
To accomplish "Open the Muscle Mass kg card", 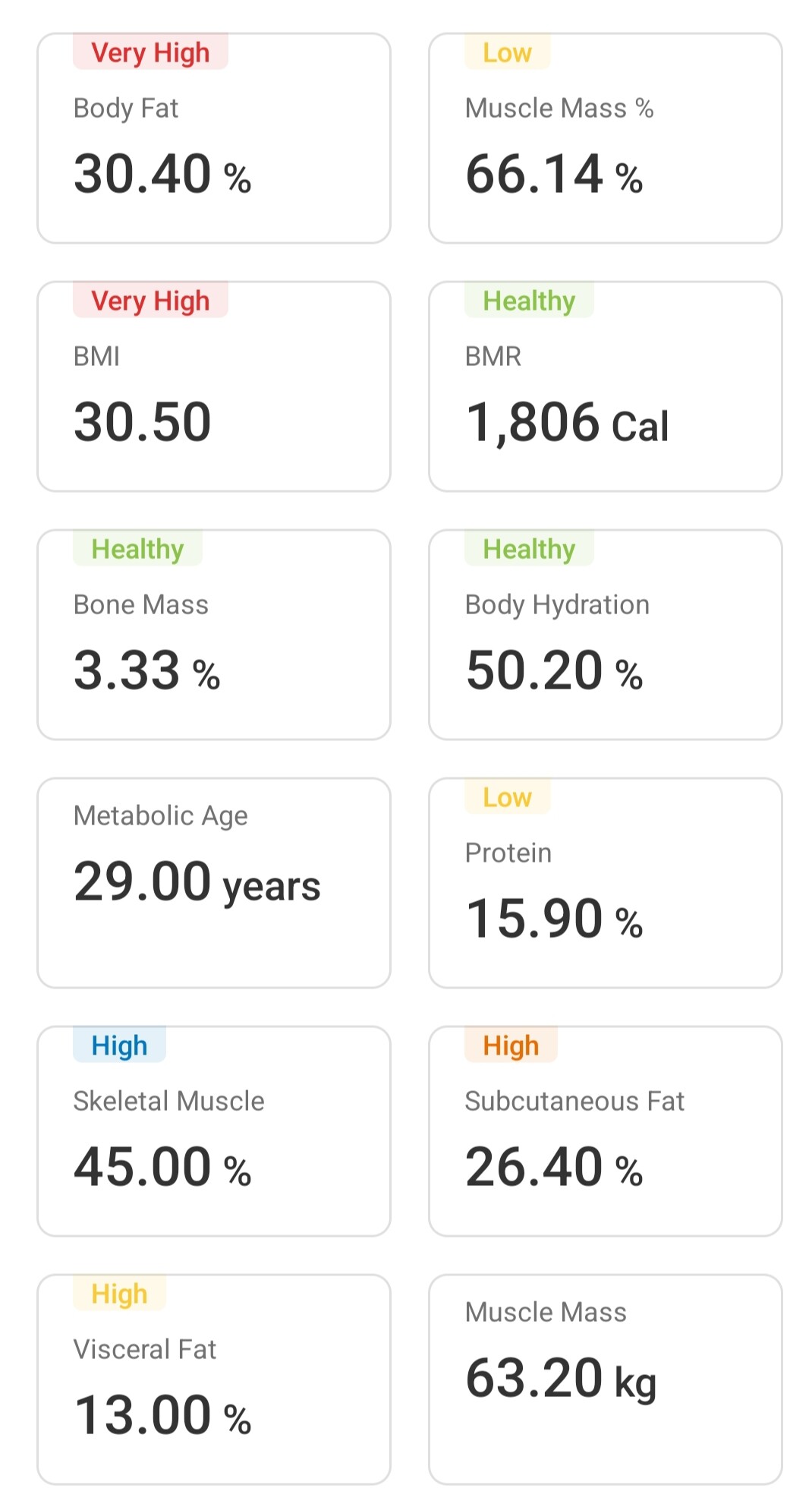I will [x=606, y=1379].
